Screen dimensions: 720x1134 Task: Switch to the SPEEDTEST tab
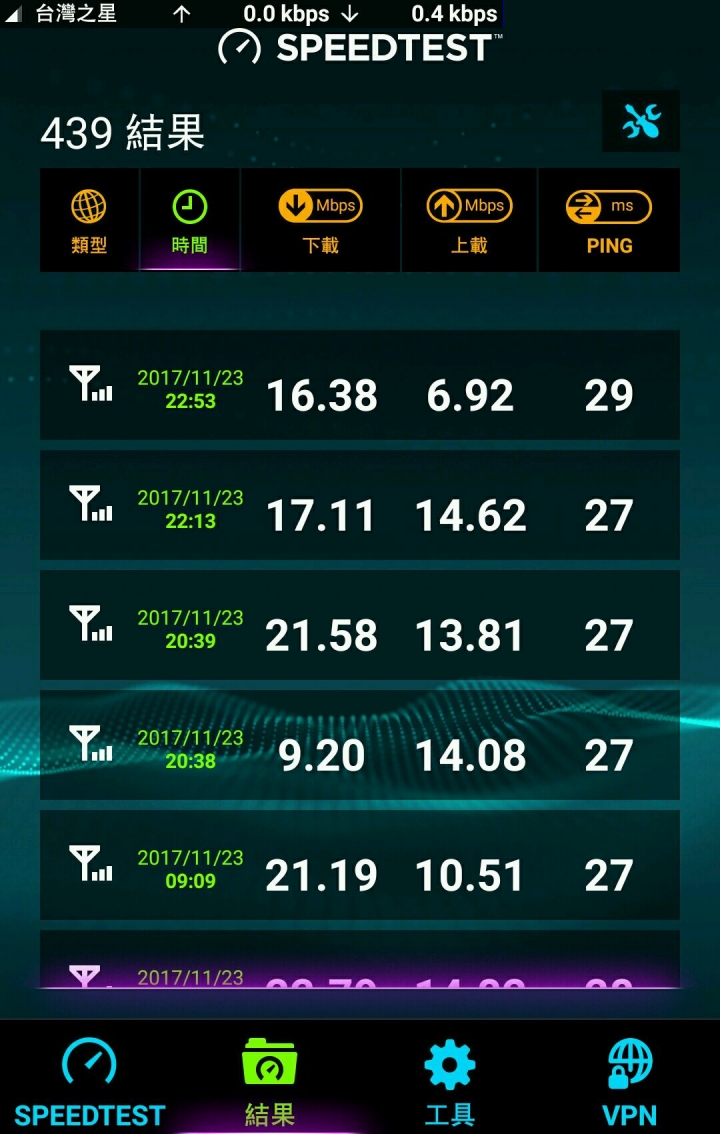pos(90,1080)
